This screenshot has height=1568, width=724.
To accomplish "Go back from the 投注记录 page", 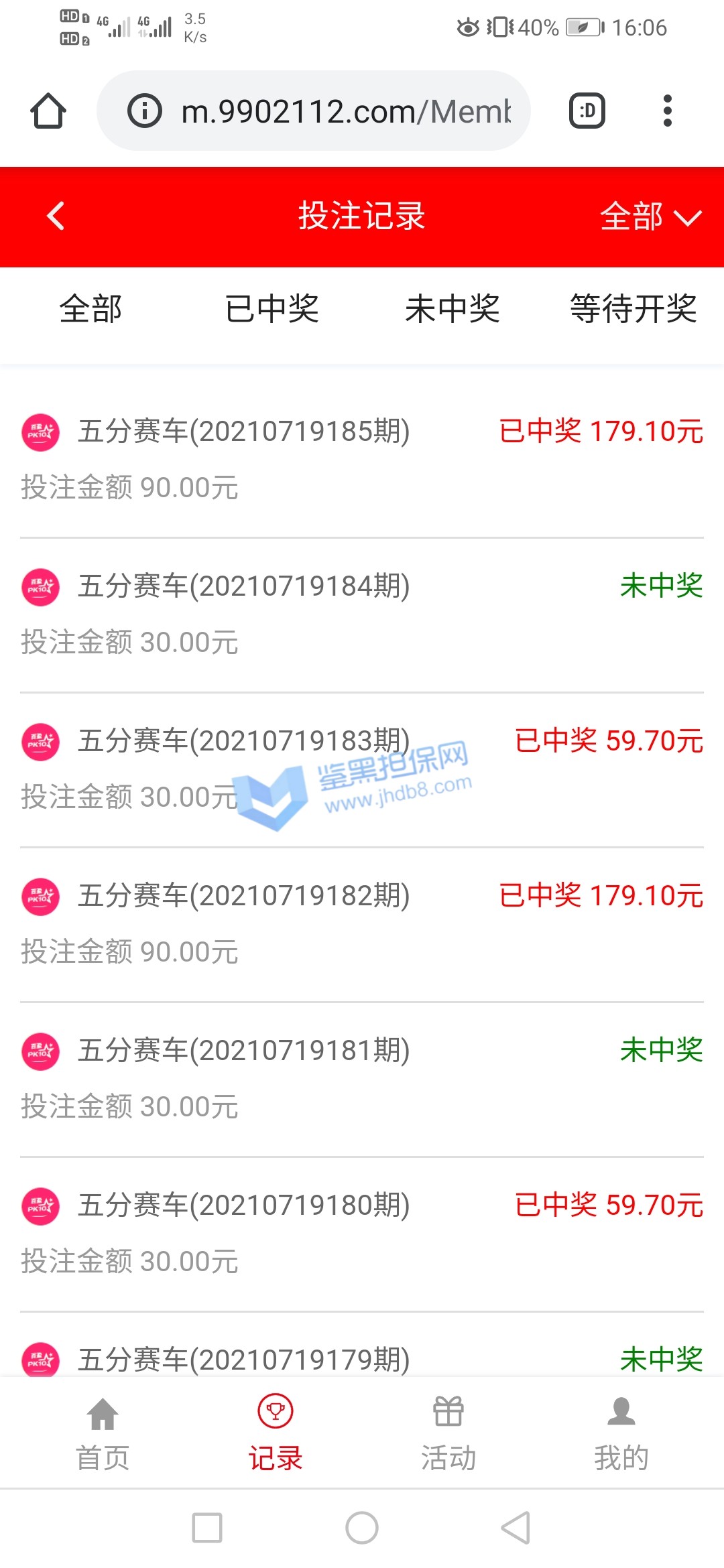I will point(56,216).
